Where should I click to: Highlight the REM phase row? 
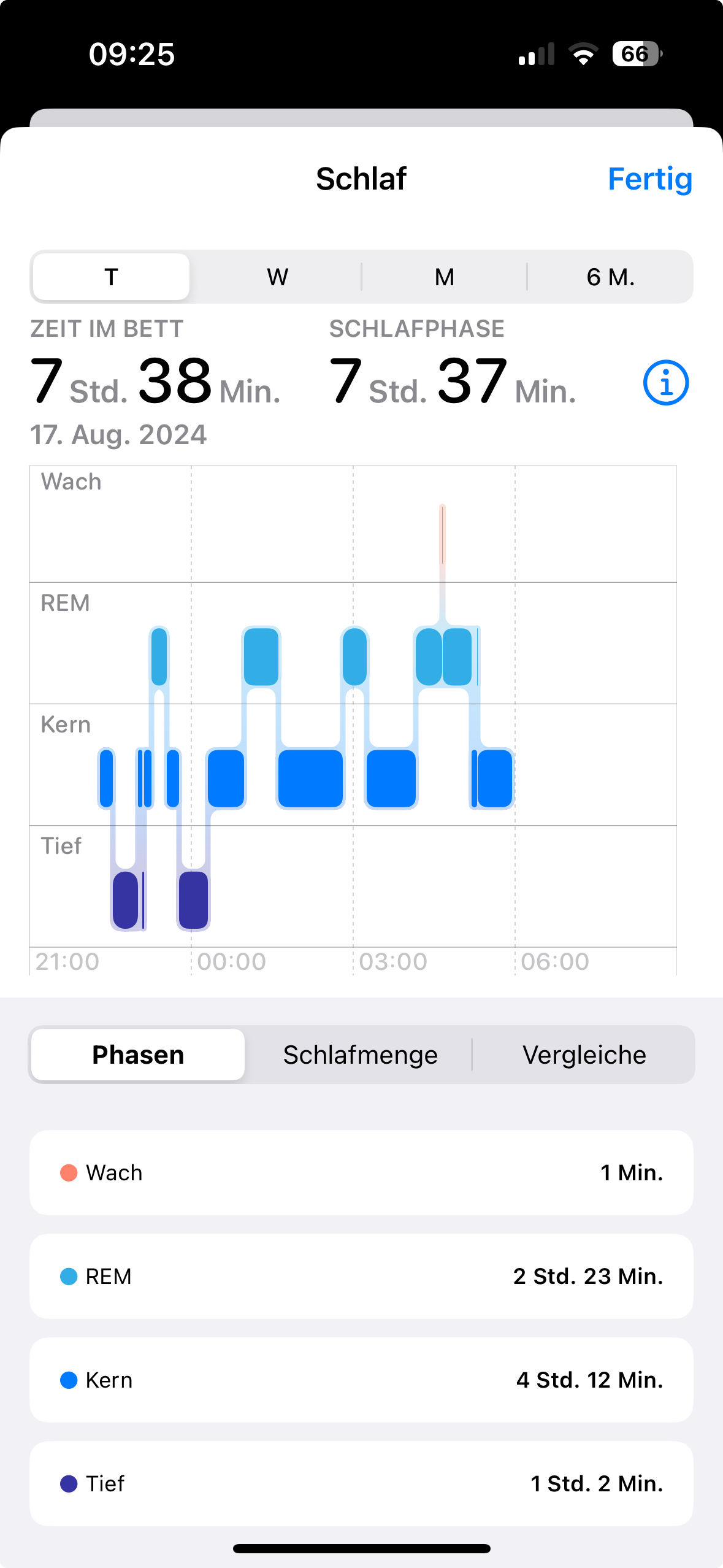point(361,1277)
